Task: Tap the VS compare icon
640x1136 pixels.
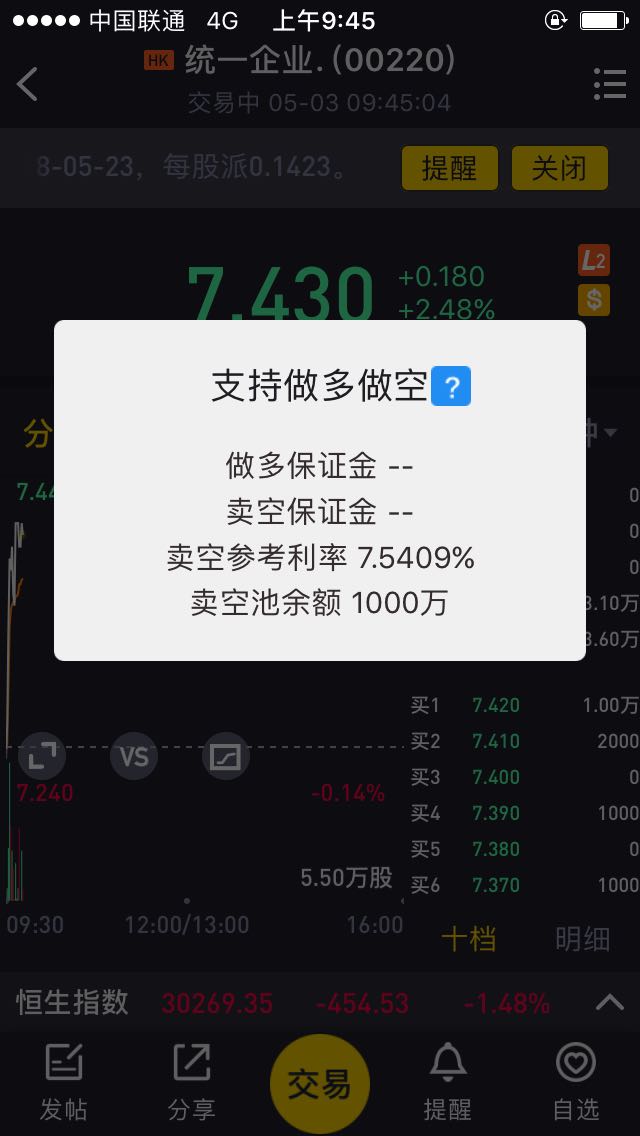Action: [133, 757]
